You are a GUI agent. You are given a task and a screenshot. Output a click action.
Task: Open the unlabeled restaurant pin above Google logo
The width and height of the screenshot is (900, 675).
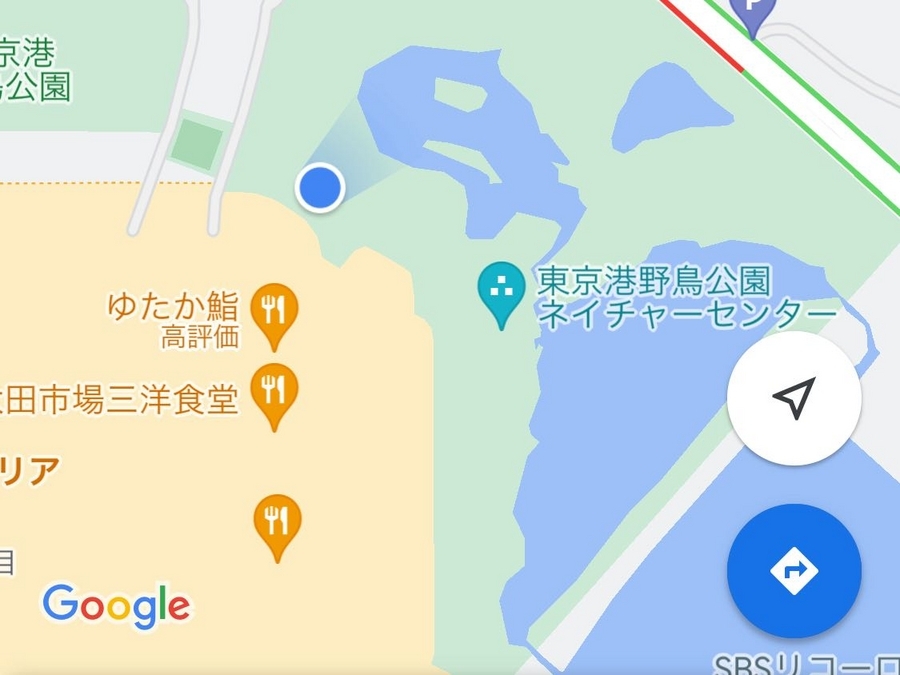[277, 522]
